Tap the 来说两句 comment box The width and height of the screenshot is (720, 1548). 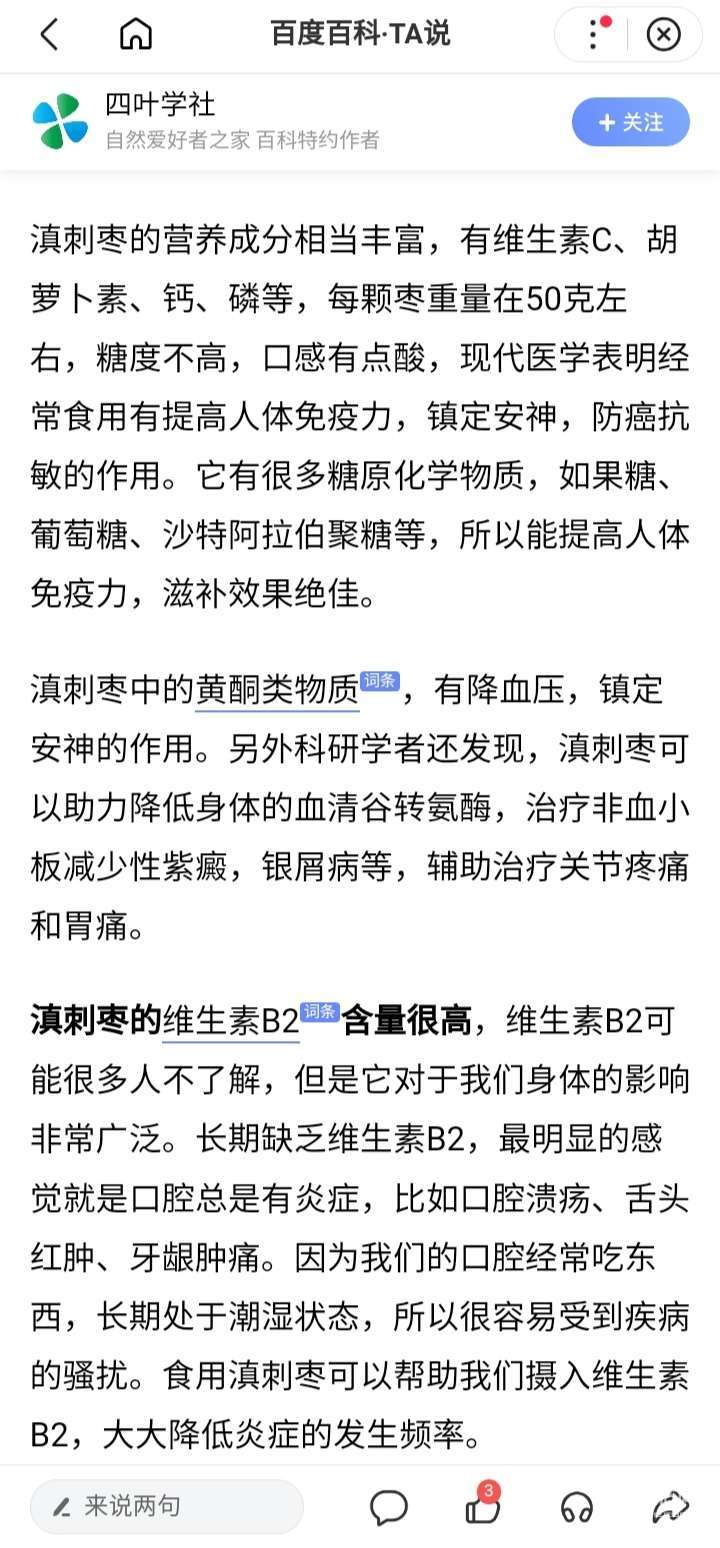pos(167,1506)
